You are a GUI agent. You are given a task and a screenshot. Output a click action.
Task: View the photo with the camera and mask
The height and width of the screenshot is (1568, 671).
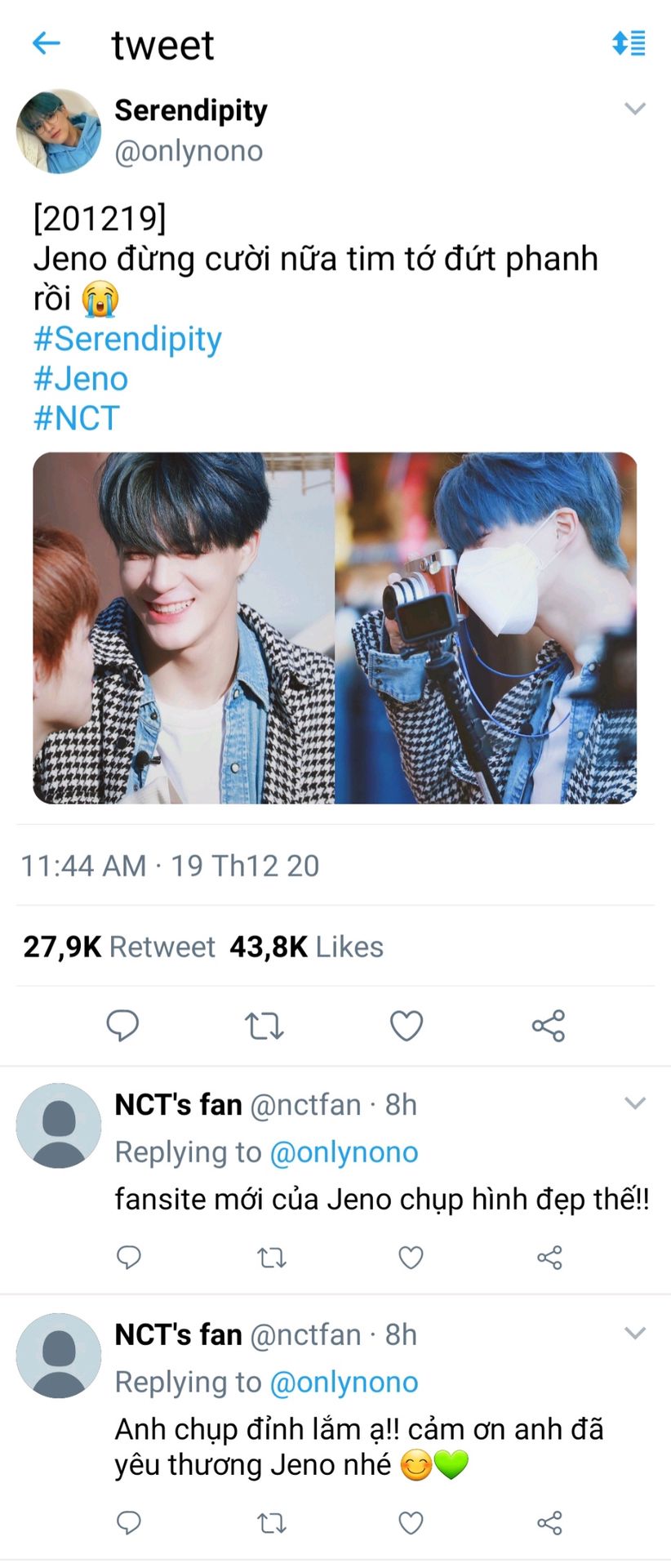[x=486, y=628]
